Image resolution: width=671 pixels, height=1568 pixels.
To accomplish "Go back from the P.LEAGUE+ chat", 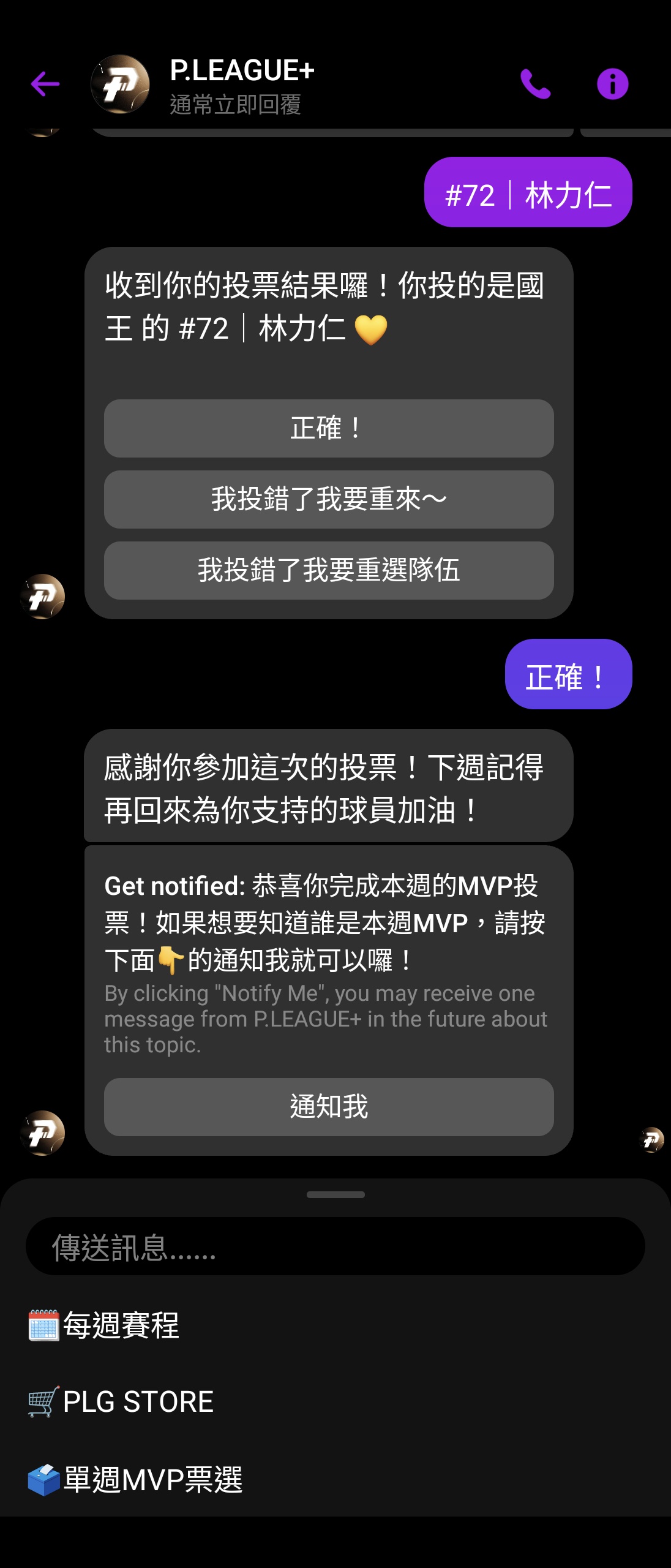I will pyautogui.click(x=45, y=84).
